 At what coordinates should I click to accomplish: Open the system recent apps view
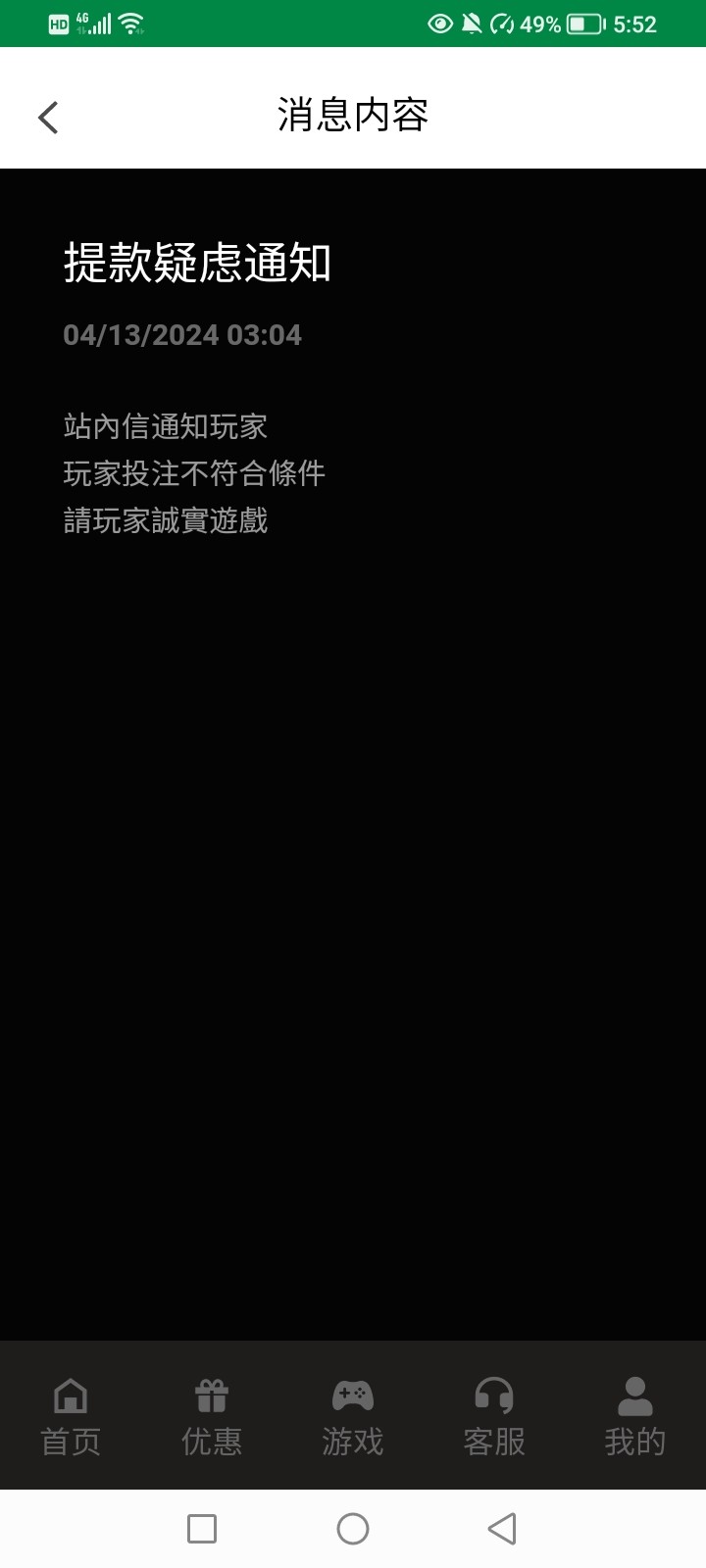pyautogui.click(x=202, y=1529)
